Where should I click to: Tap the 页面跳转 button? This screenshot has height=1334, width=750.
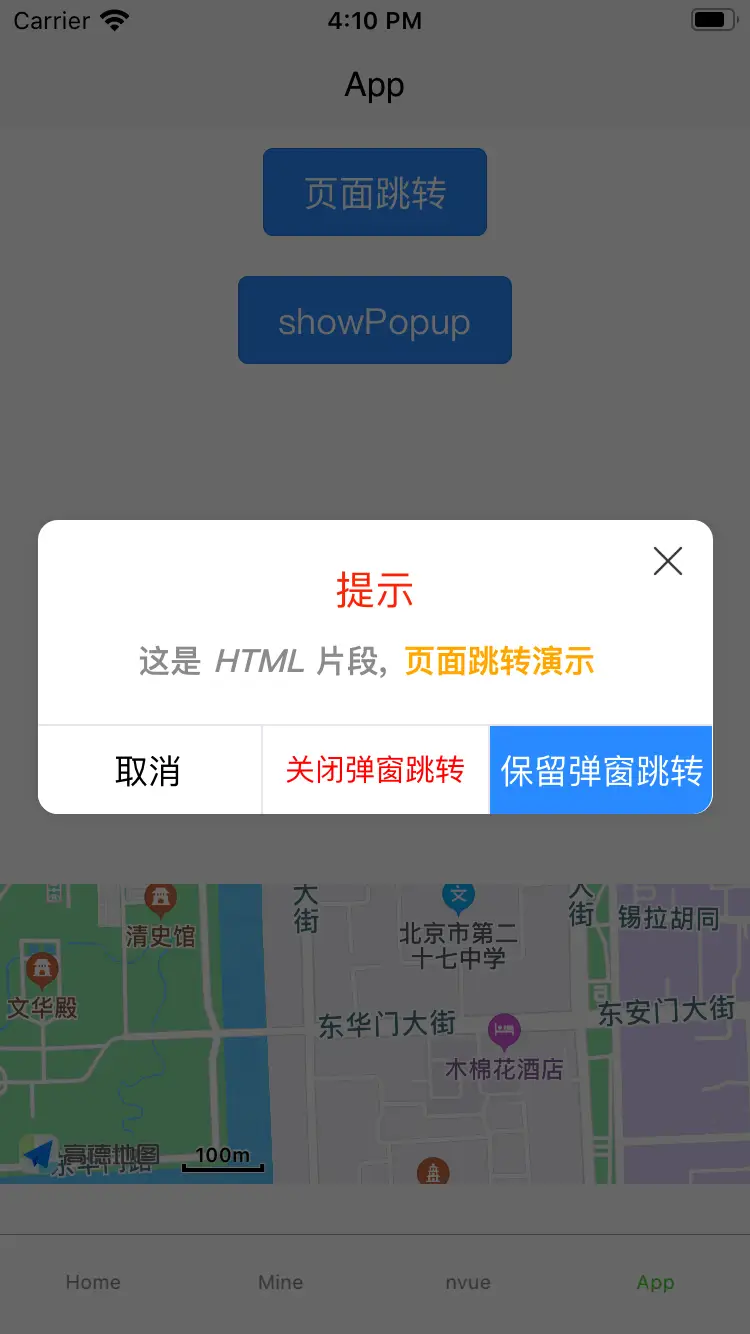(x=375, y=192)
